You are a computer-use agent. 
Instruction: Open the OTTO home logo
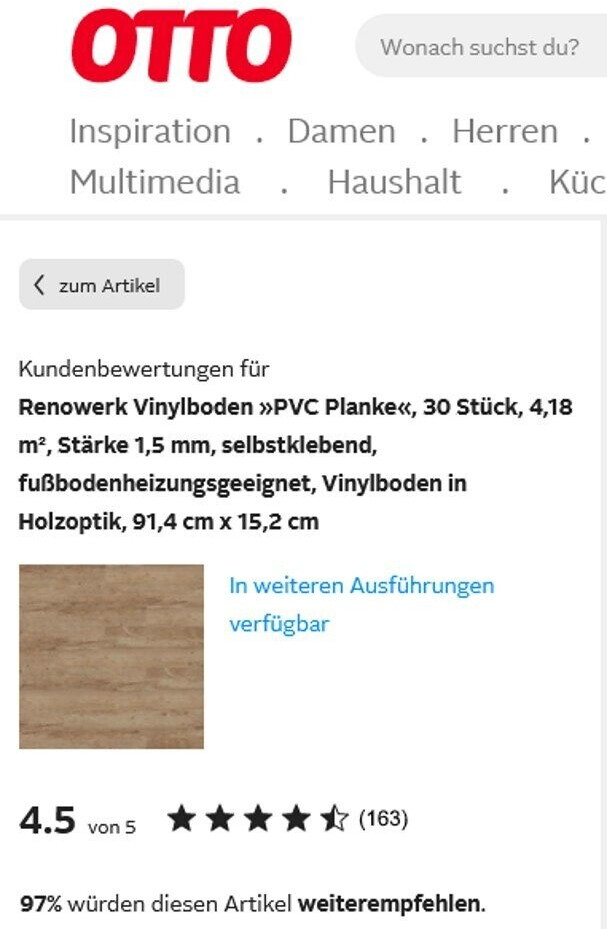tap(181, 45)
